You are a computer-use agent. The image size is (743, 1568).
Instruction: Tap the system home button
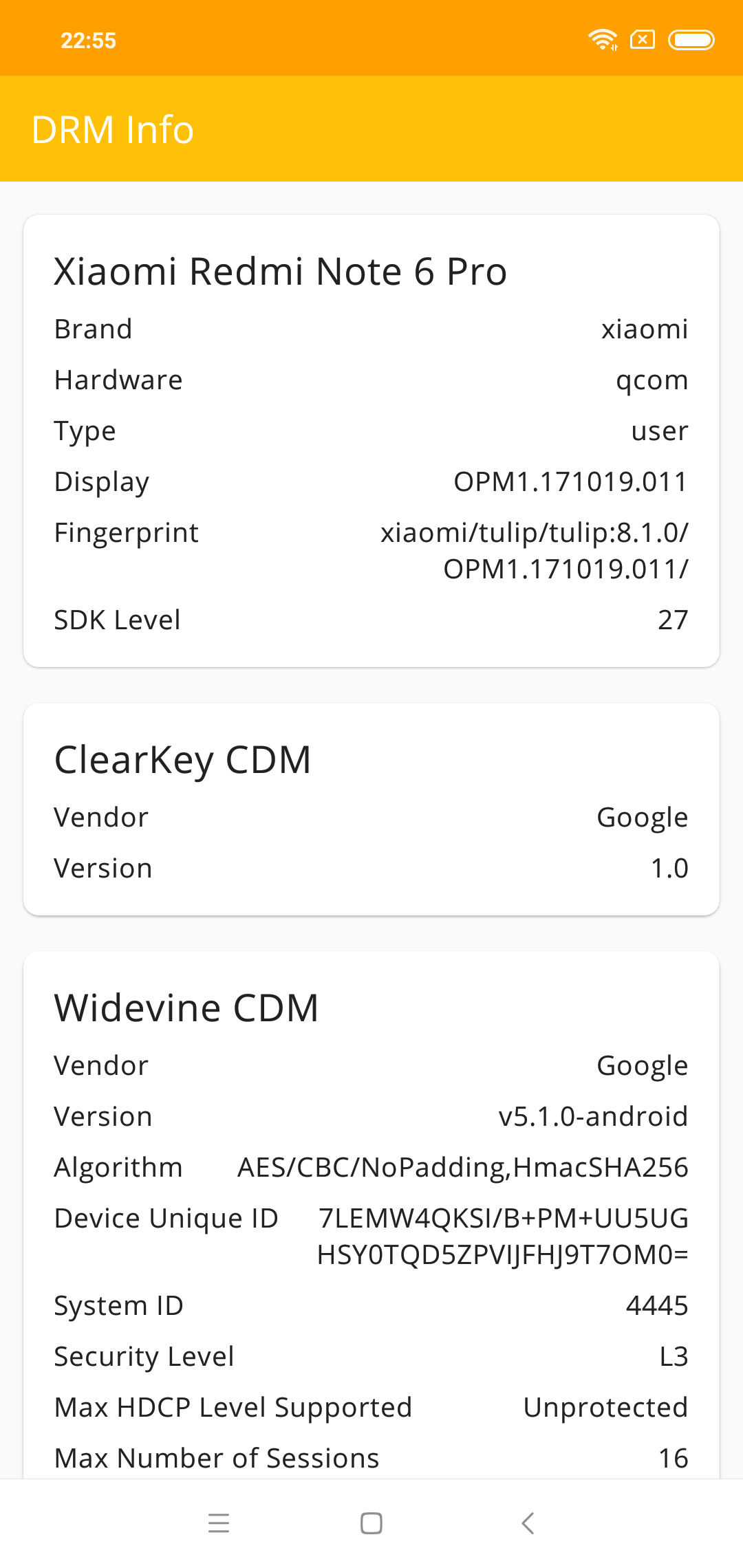pyautogui.click(x=371, y=1523)
